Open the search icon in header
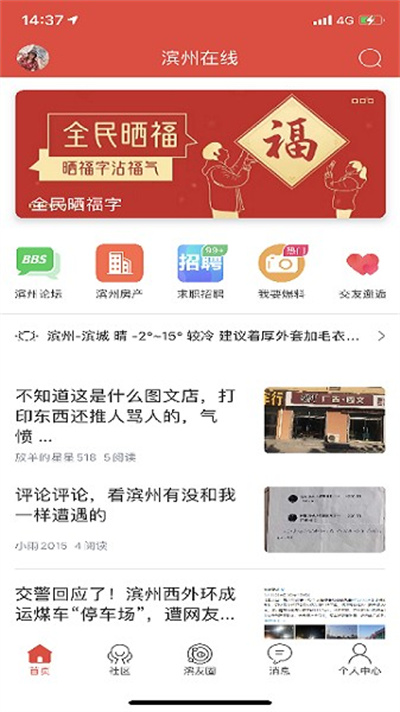 tap(370, 58)
